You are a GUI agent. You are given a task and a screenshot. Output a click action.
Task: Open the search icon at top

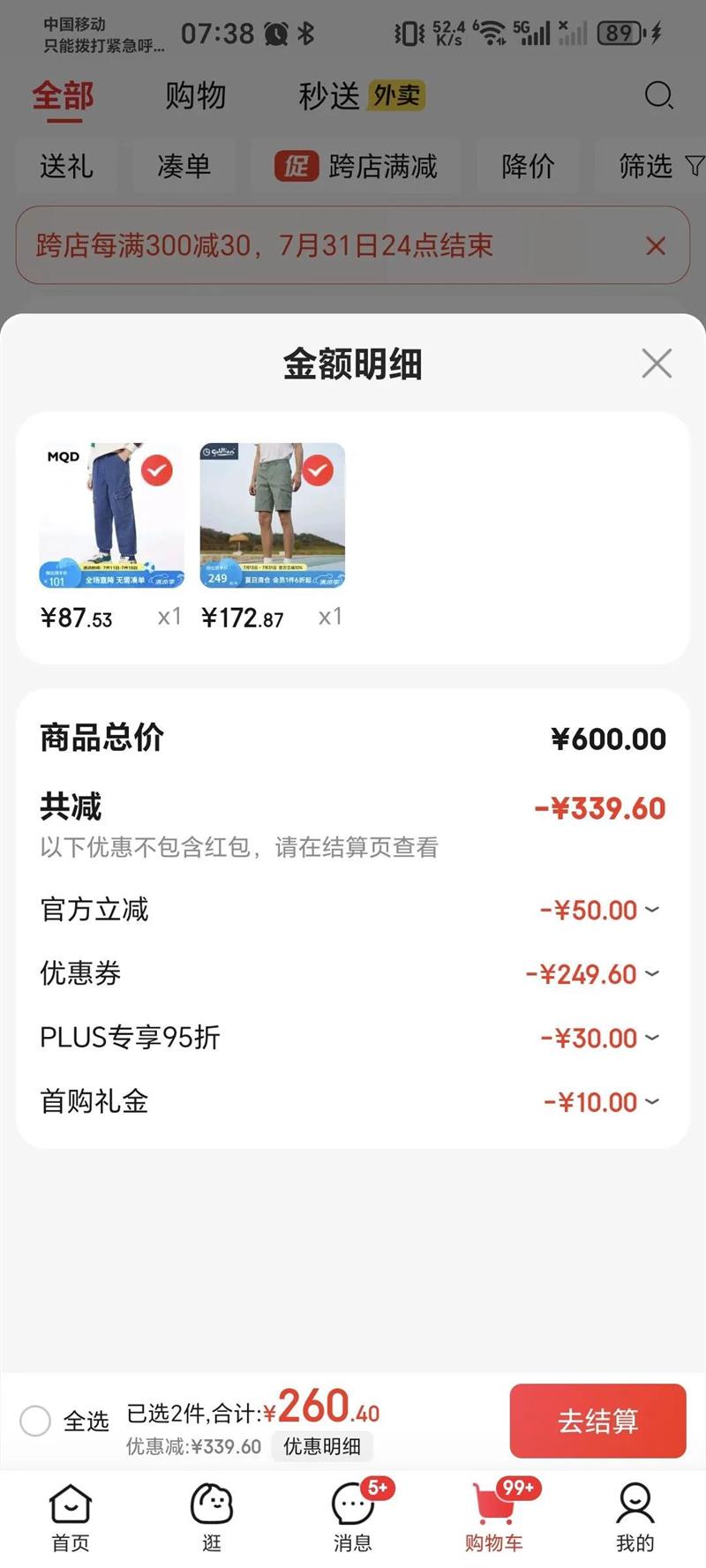[x=658, y=95]
